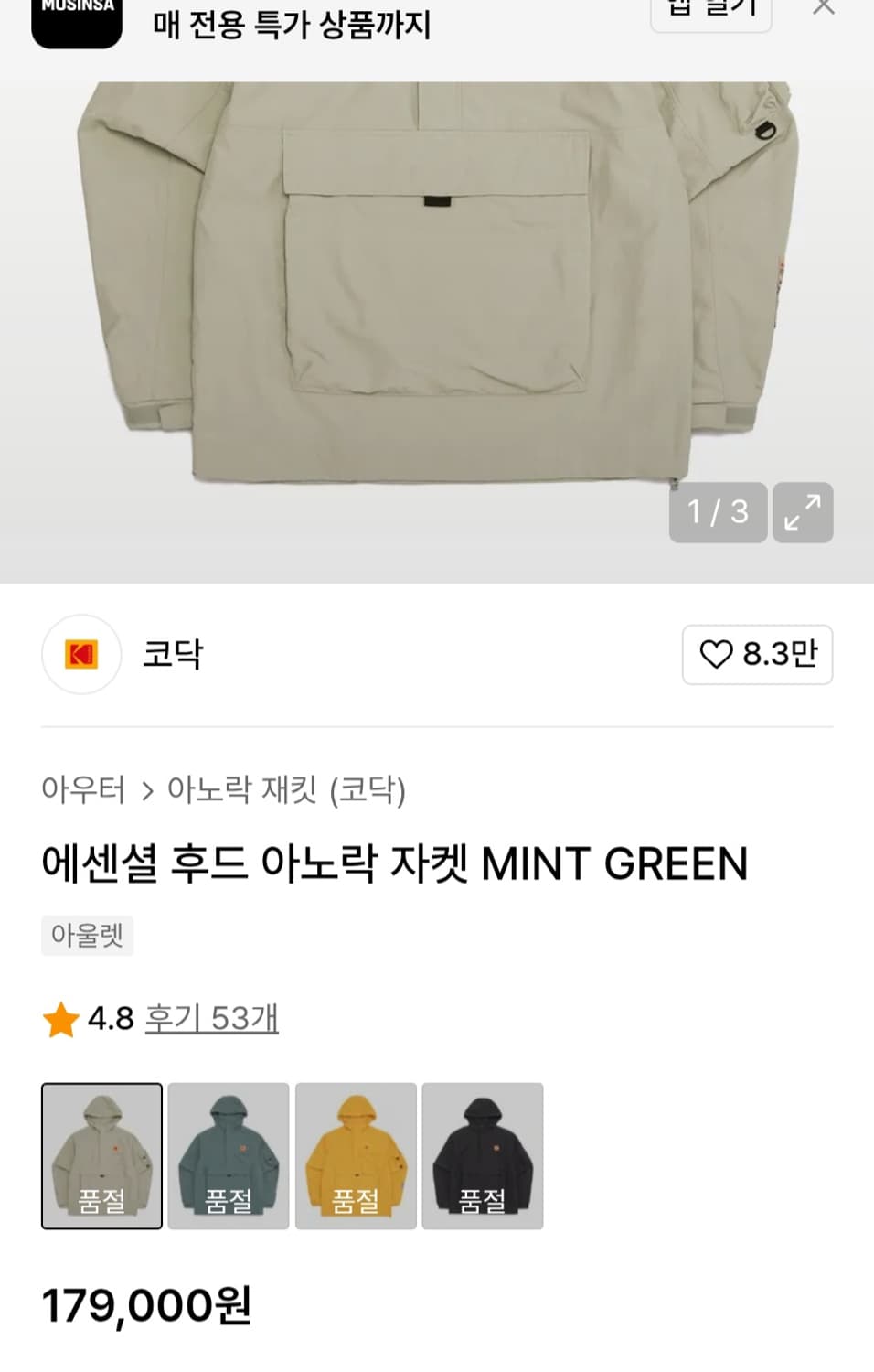Click the product title 에센셜 후드 아노락 자켓
874x1372 pixels.
pos(393,861)
